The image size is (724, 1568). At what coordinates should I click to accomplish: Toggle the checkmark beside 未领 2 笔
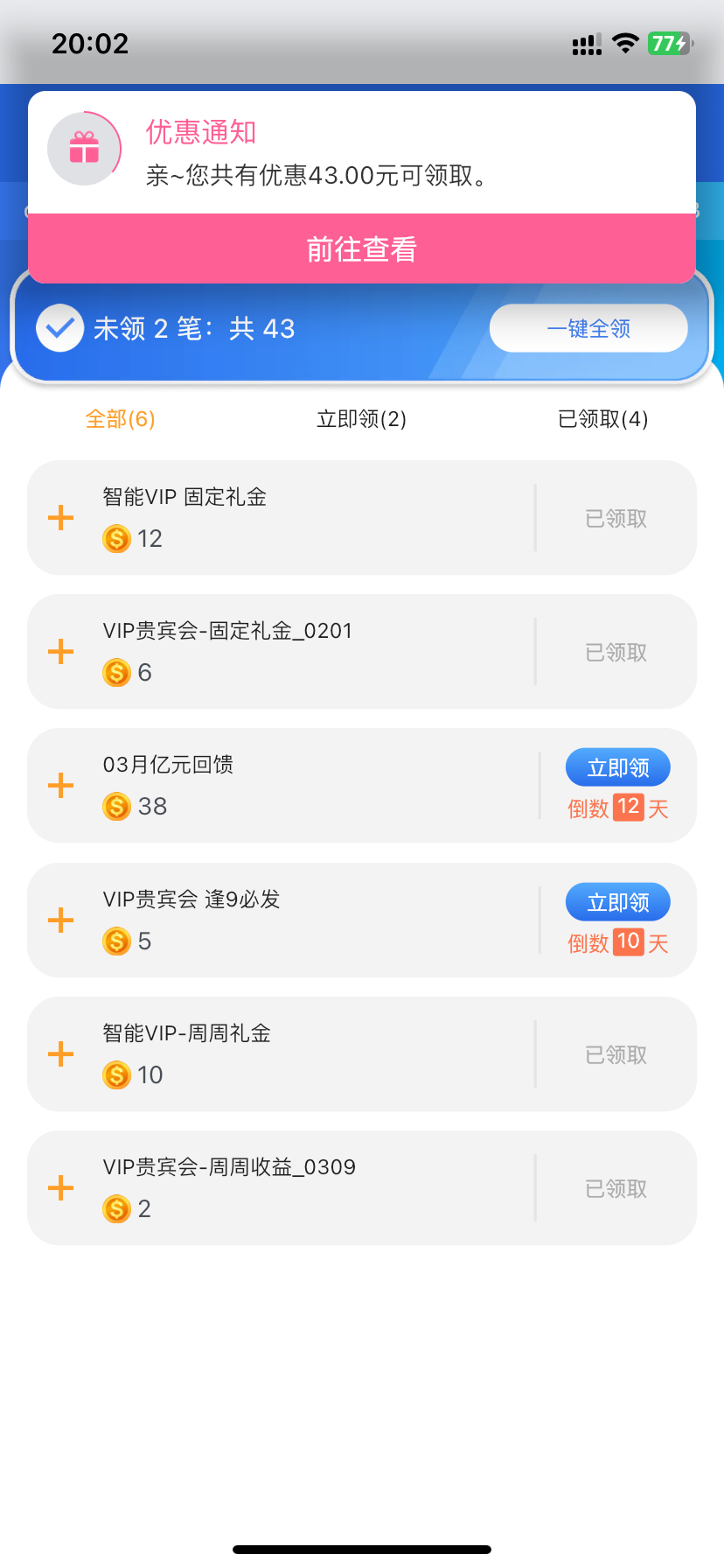click(x=59, y=329)
